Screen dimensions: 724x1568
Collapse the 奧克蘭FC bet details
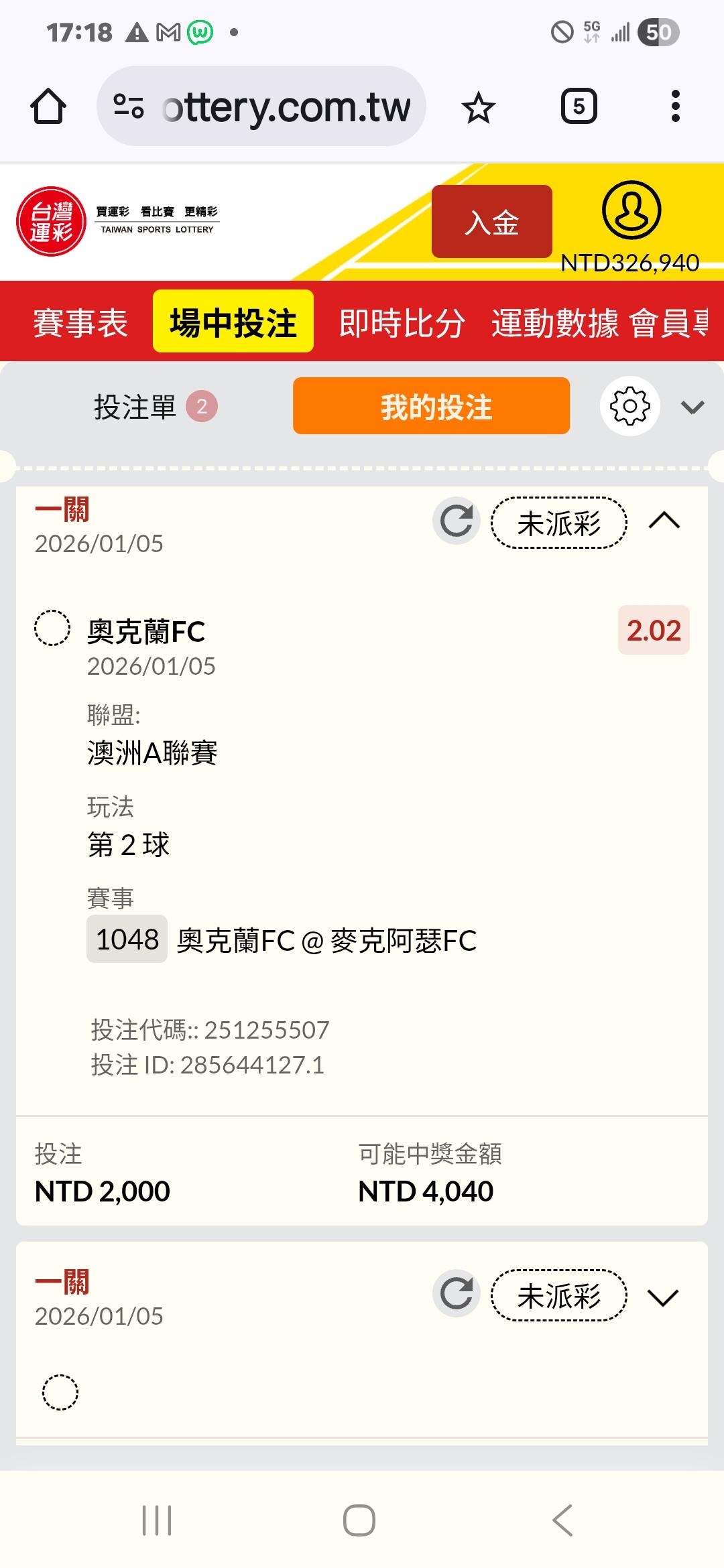click(664, 521)
